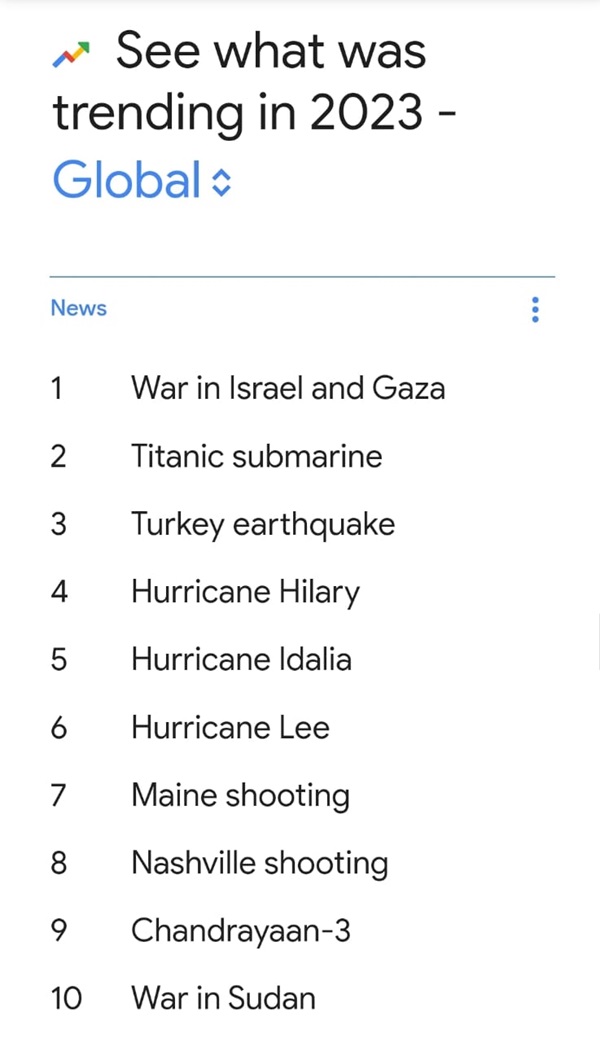Select War in Israel and Gaza
This screenshot has height=1042, width=600.
(288, 388)
